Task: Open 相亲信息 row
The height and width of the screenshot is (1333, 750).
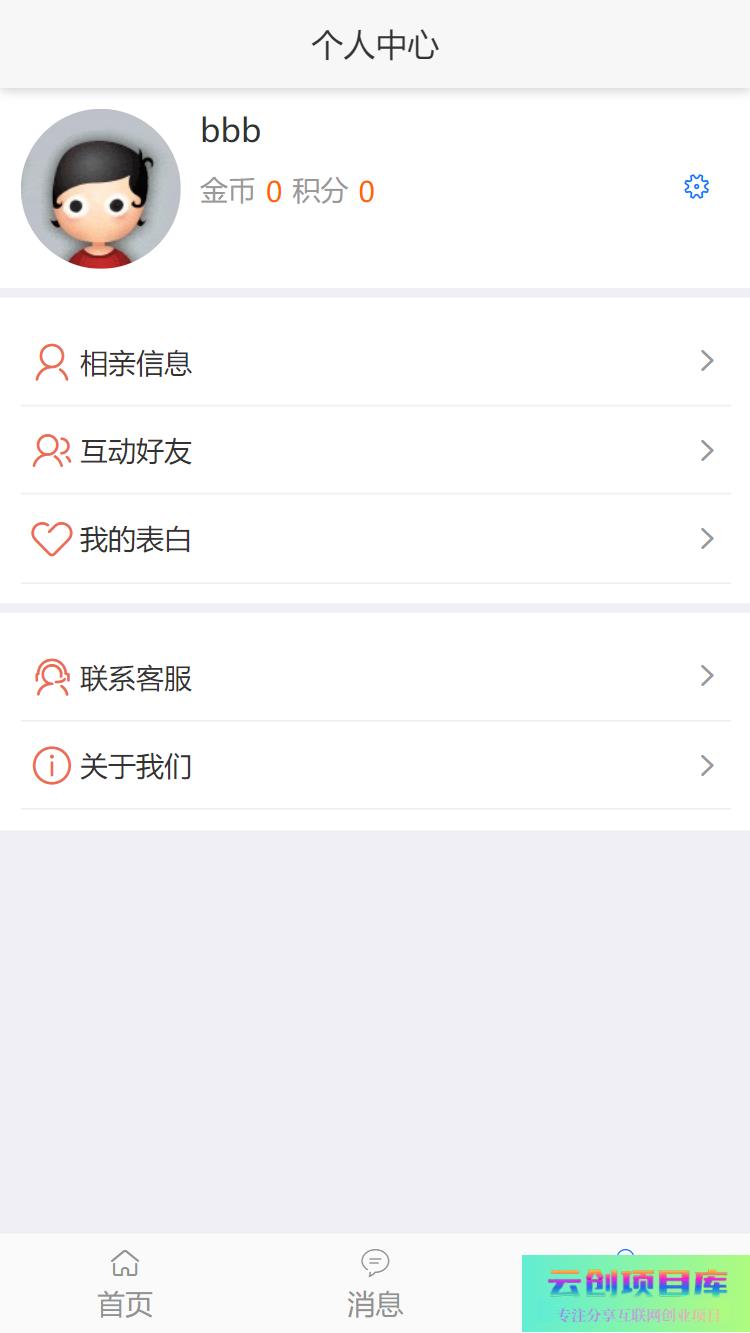Action: 375,362
